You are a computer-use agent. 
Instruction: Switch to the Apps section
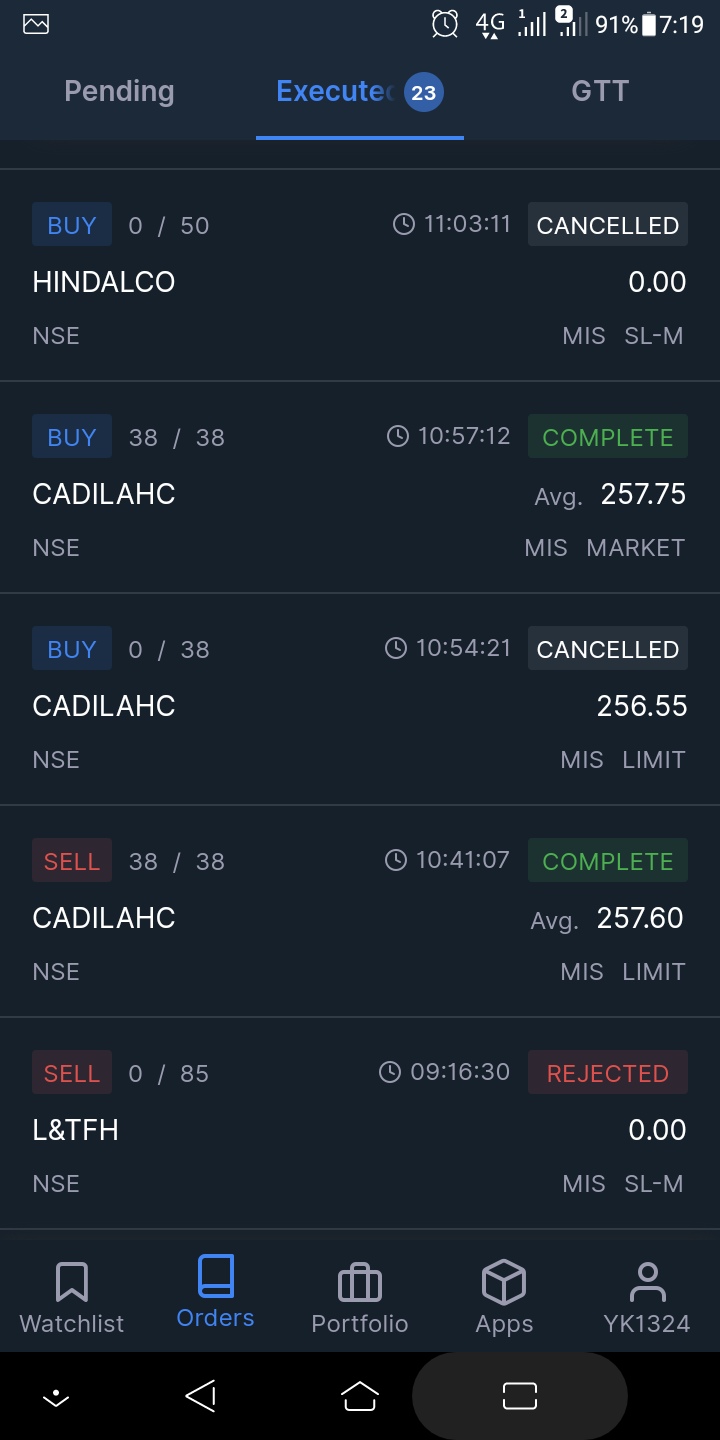tap(504, 1297)
